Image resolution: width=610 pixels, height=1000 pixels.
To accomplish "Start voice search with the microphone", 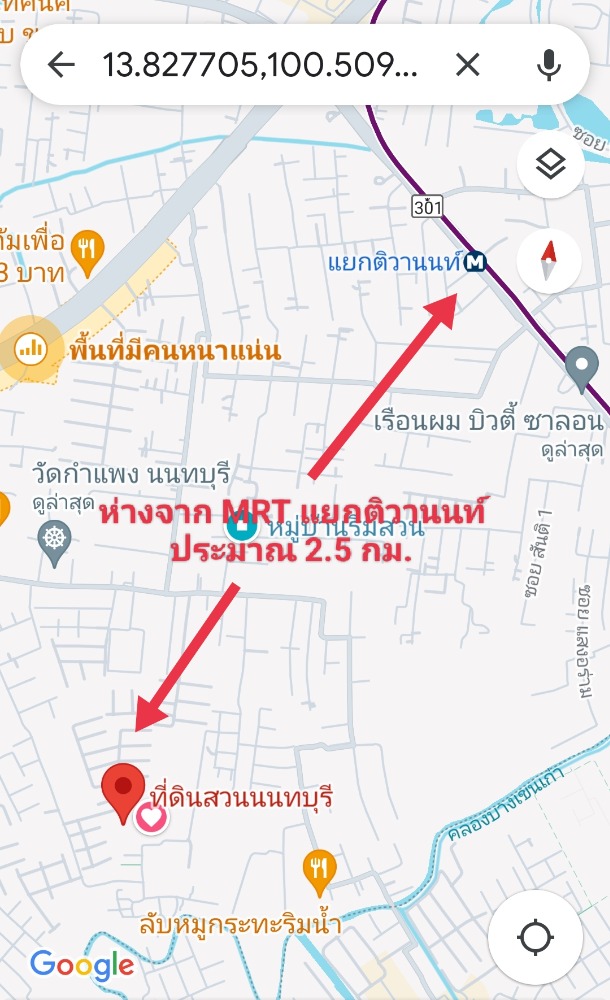I will tap(548, 65).
